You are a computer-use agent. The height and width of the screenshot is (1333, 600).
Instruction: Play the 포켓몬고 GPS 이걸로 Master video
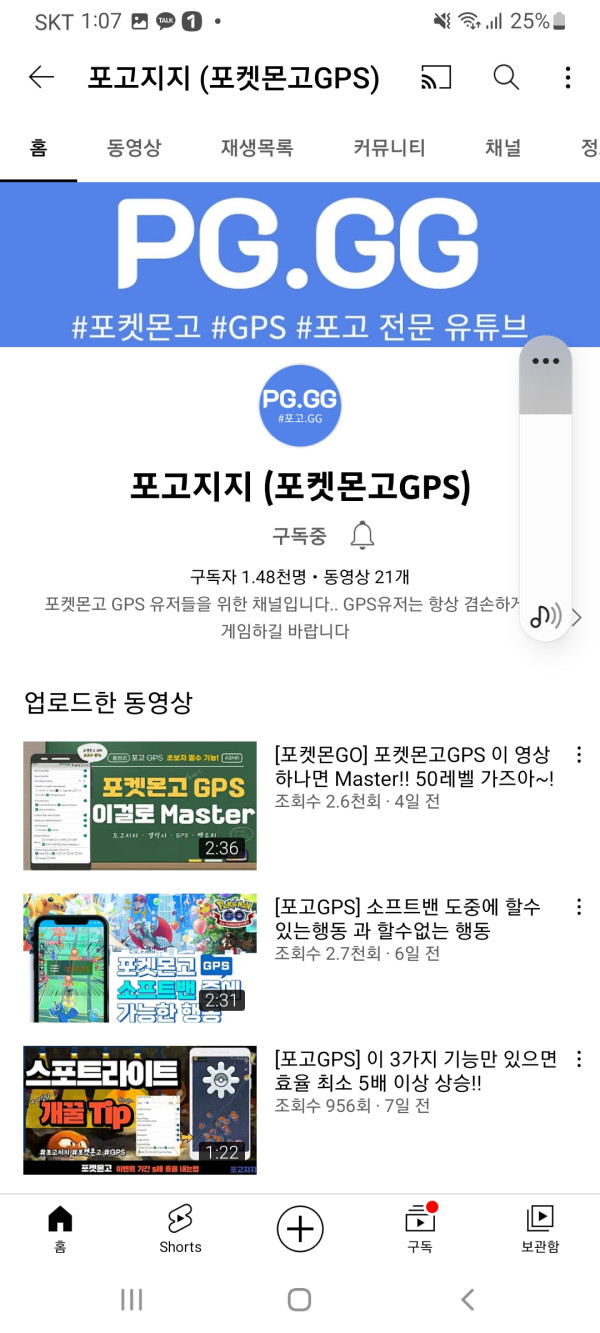tap(140, 806)
